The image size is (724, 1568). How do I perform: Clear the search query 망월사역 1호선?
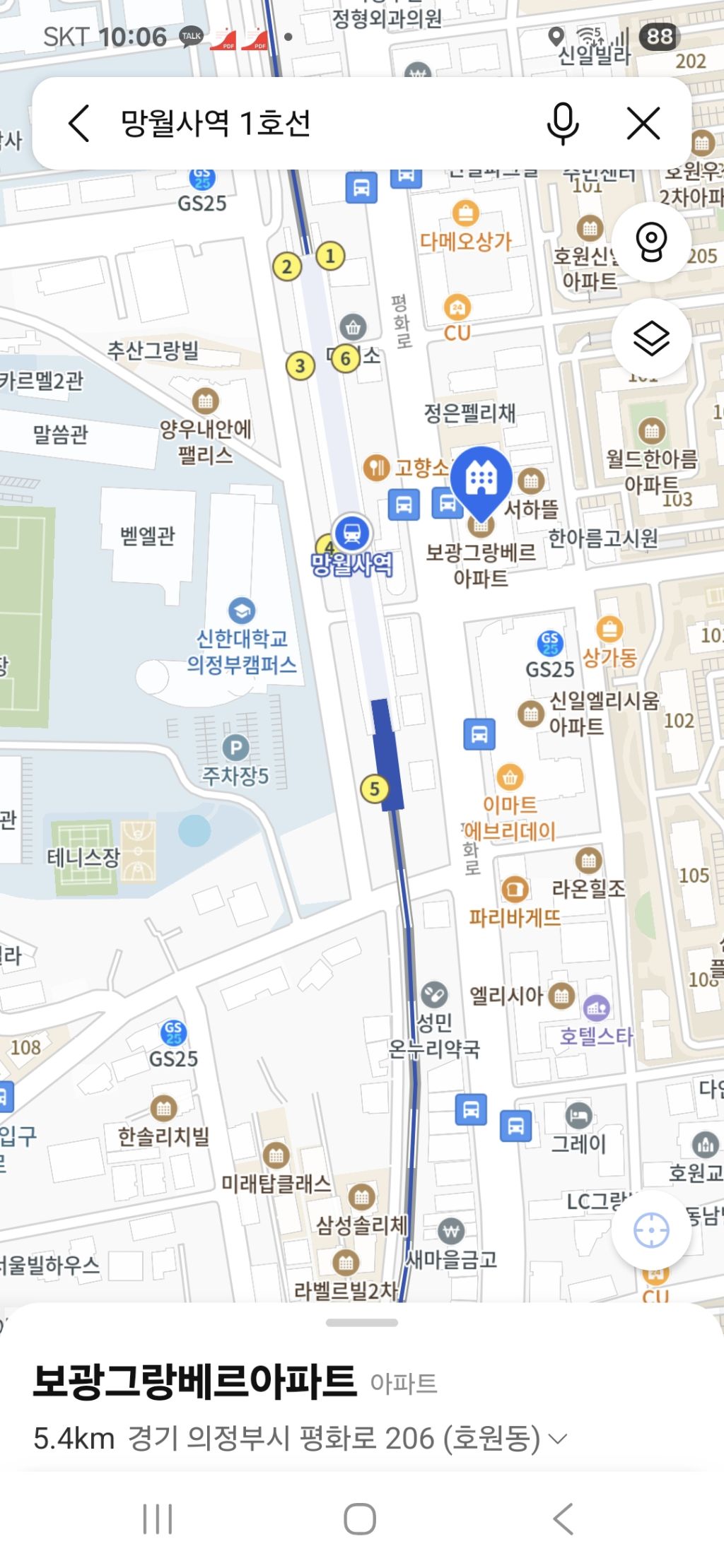pos(643,124)
